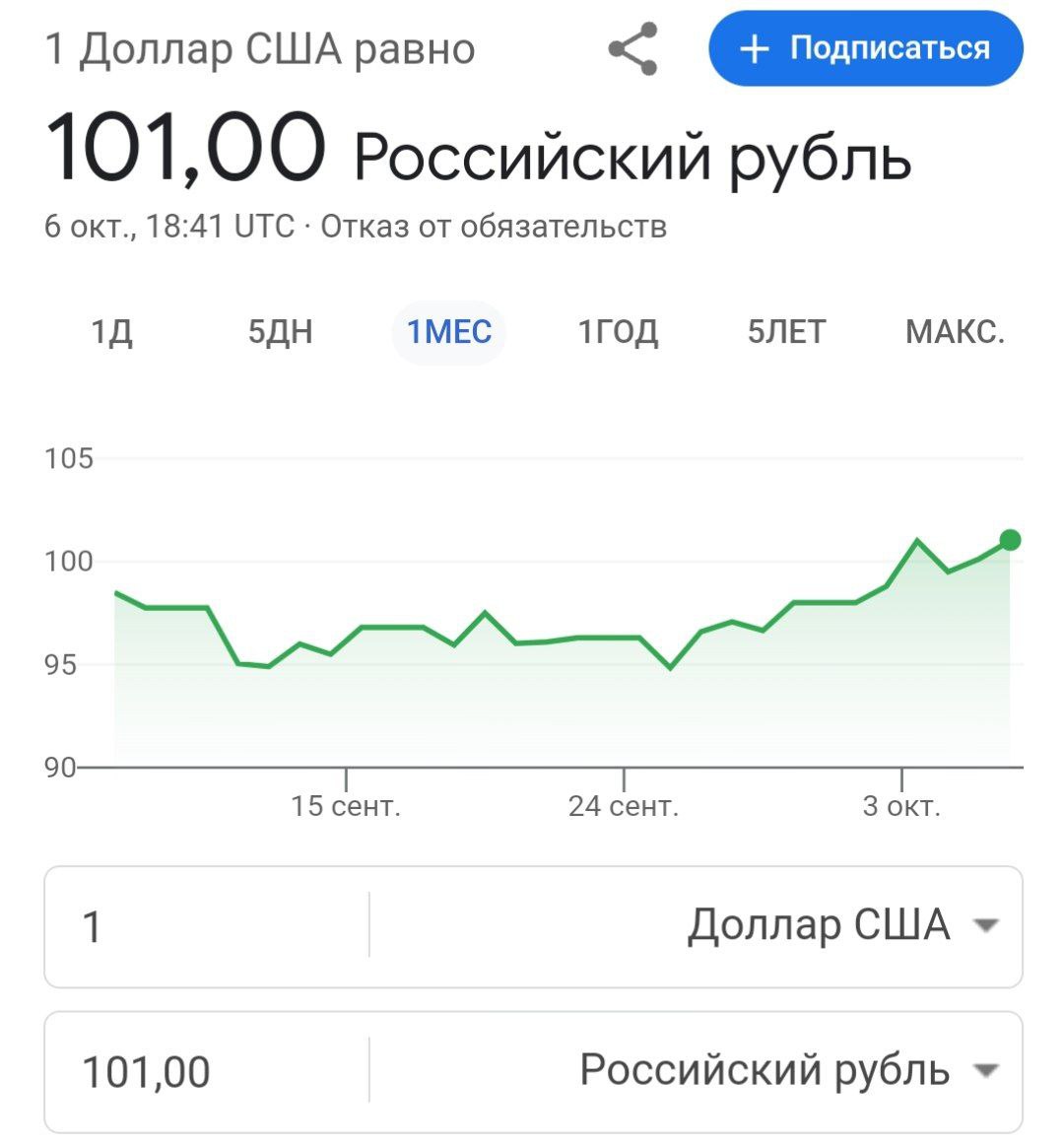Show the МАКС. chart range
The height and width of the screenshot is (1144, 1064).
click(955, 332)
